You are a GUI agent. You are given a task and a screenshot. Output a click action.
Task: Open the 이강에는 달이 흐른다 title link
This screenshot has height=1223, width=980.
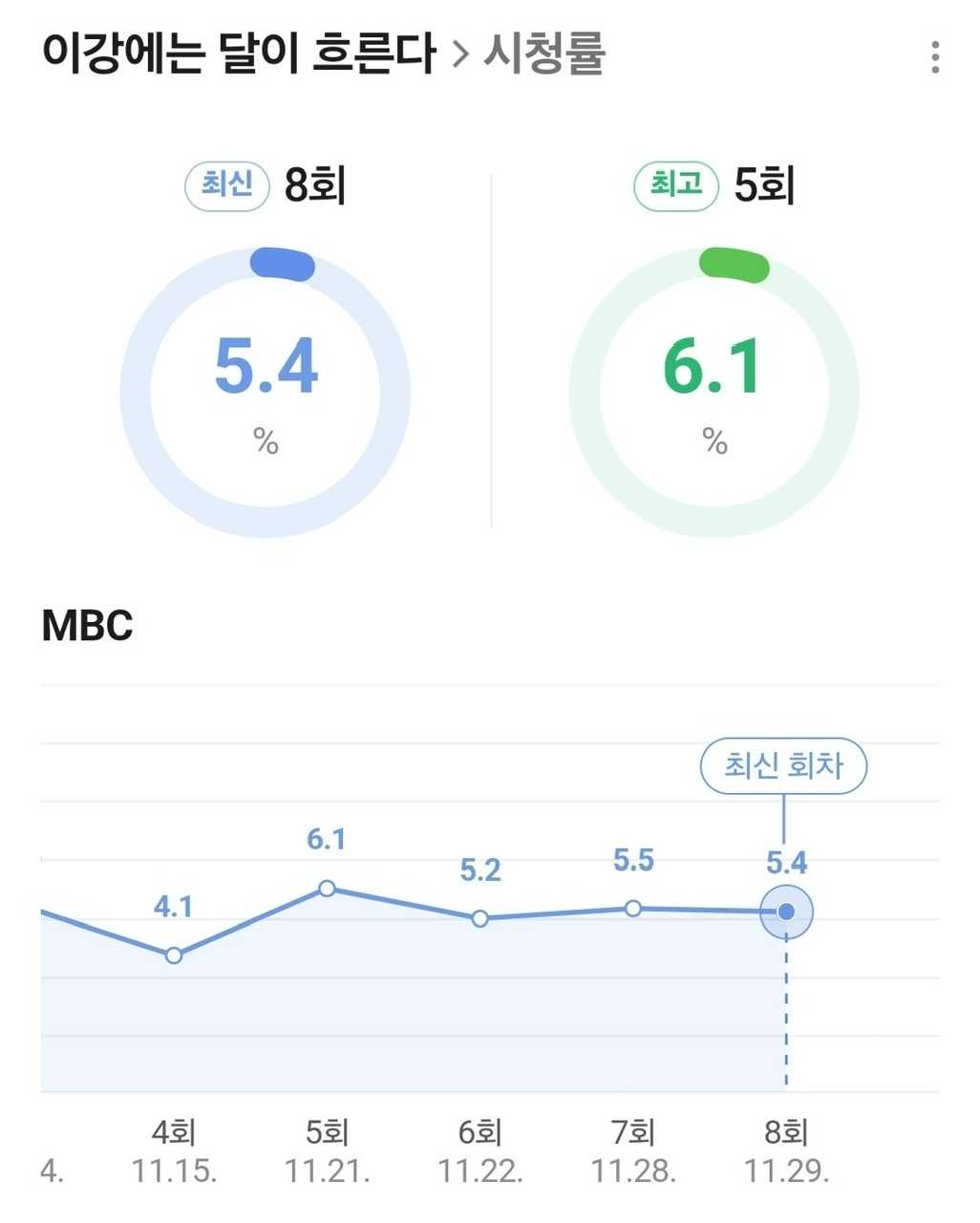(239, 54)
